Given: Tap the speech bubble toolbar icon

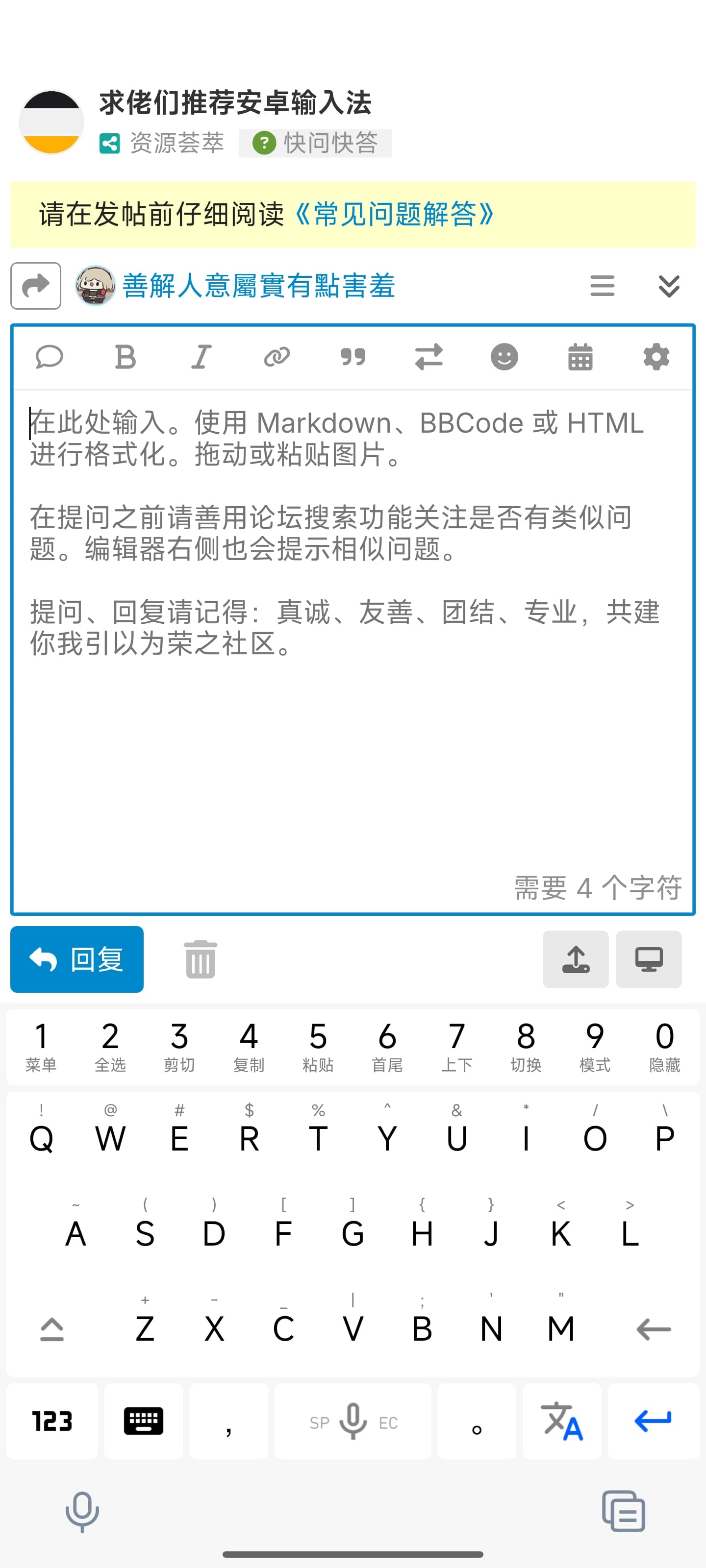Looking at the screenshot, I should pyautogui.click(x=50, y=357).
